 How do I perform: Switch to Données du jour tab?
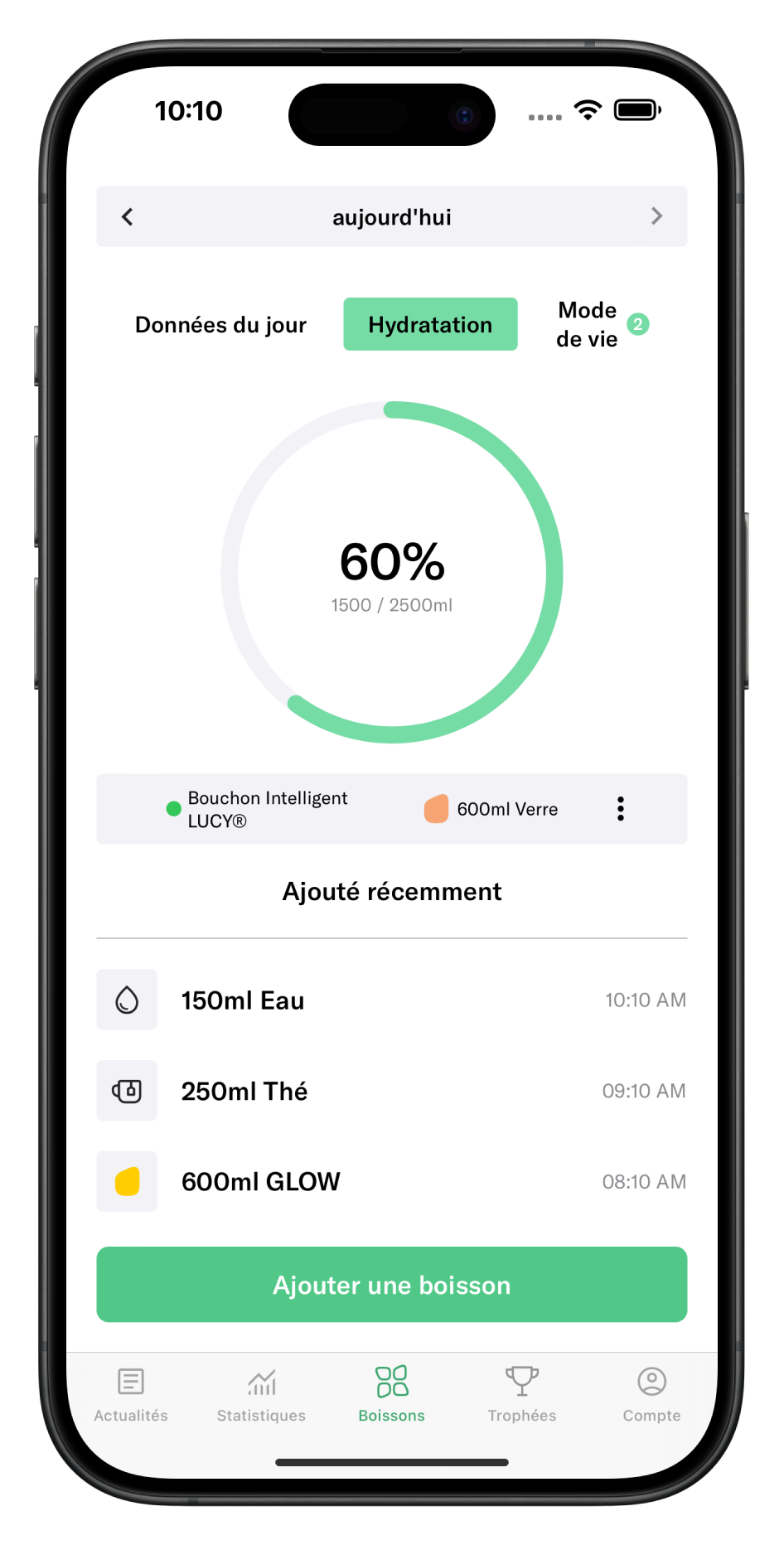[220, 325]
